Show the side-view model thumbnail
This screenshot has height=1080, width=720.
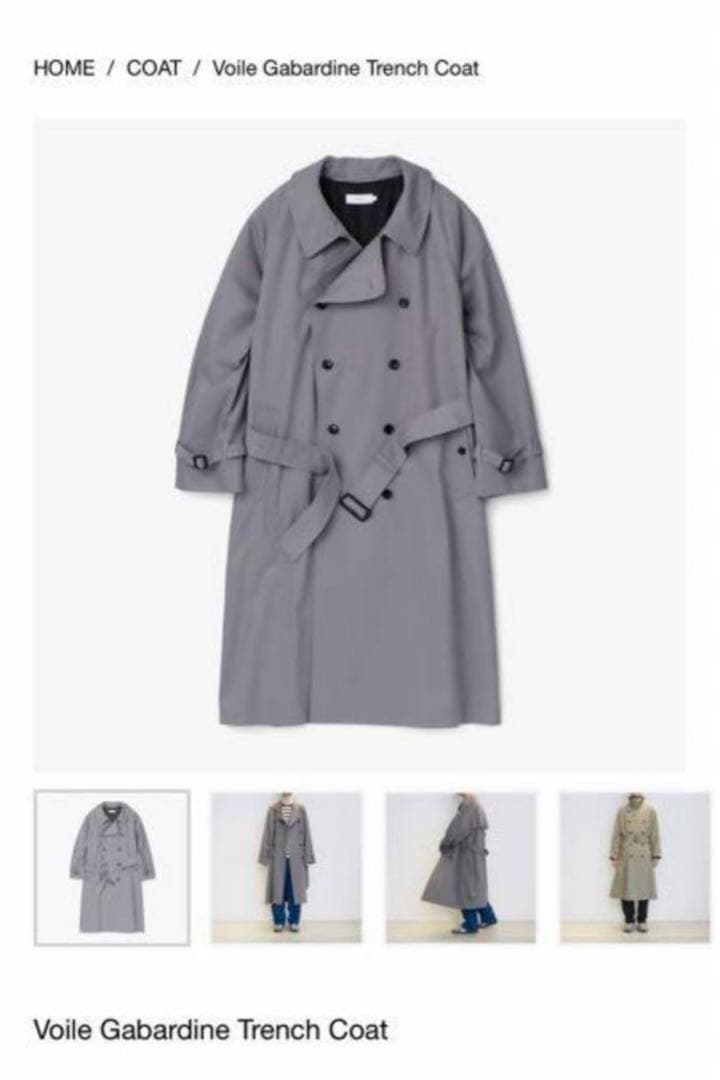[x=461, y=867]
